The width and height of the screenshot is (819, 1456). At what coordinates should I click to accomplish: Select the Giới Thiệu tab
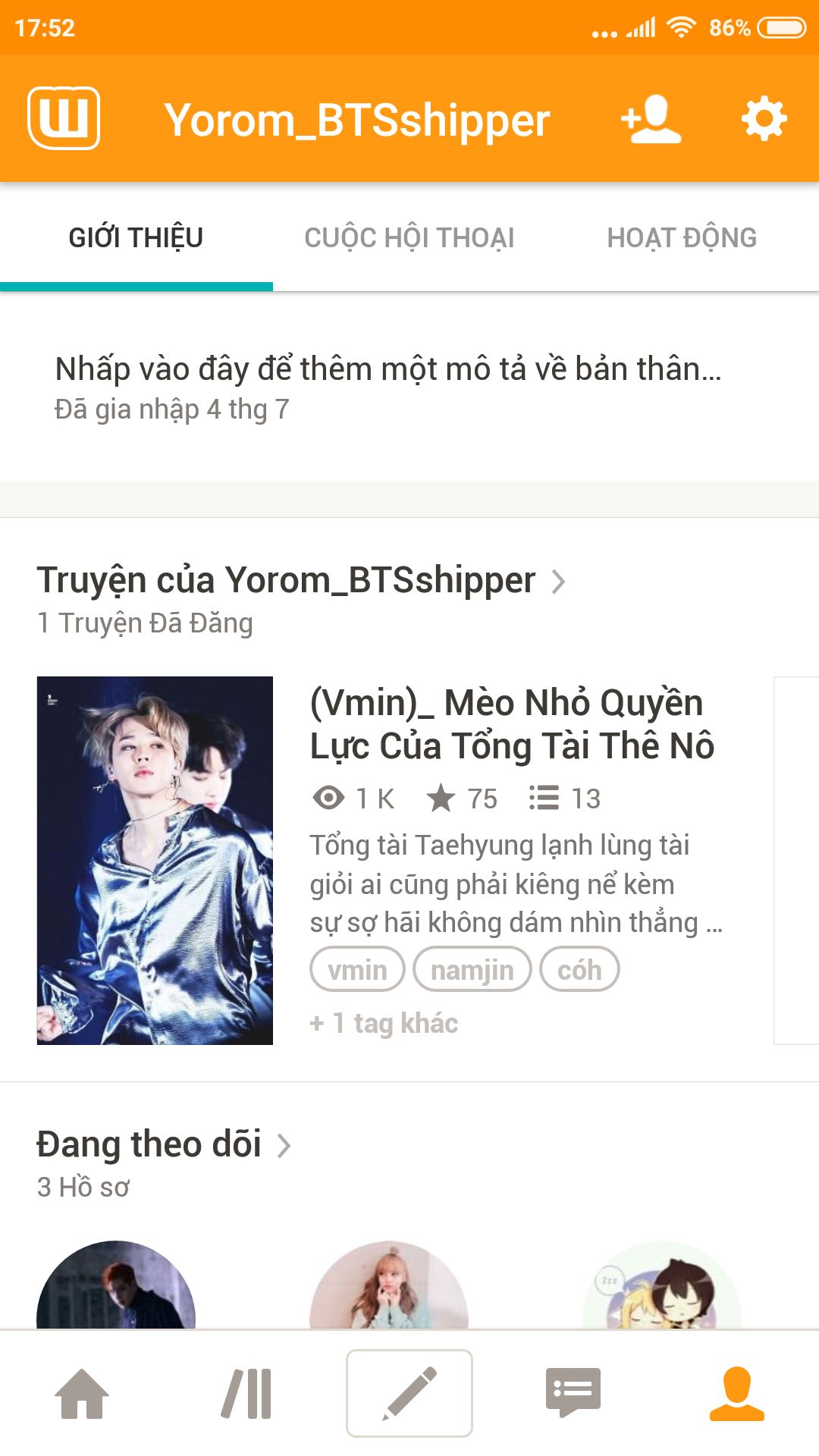(136, 238)
